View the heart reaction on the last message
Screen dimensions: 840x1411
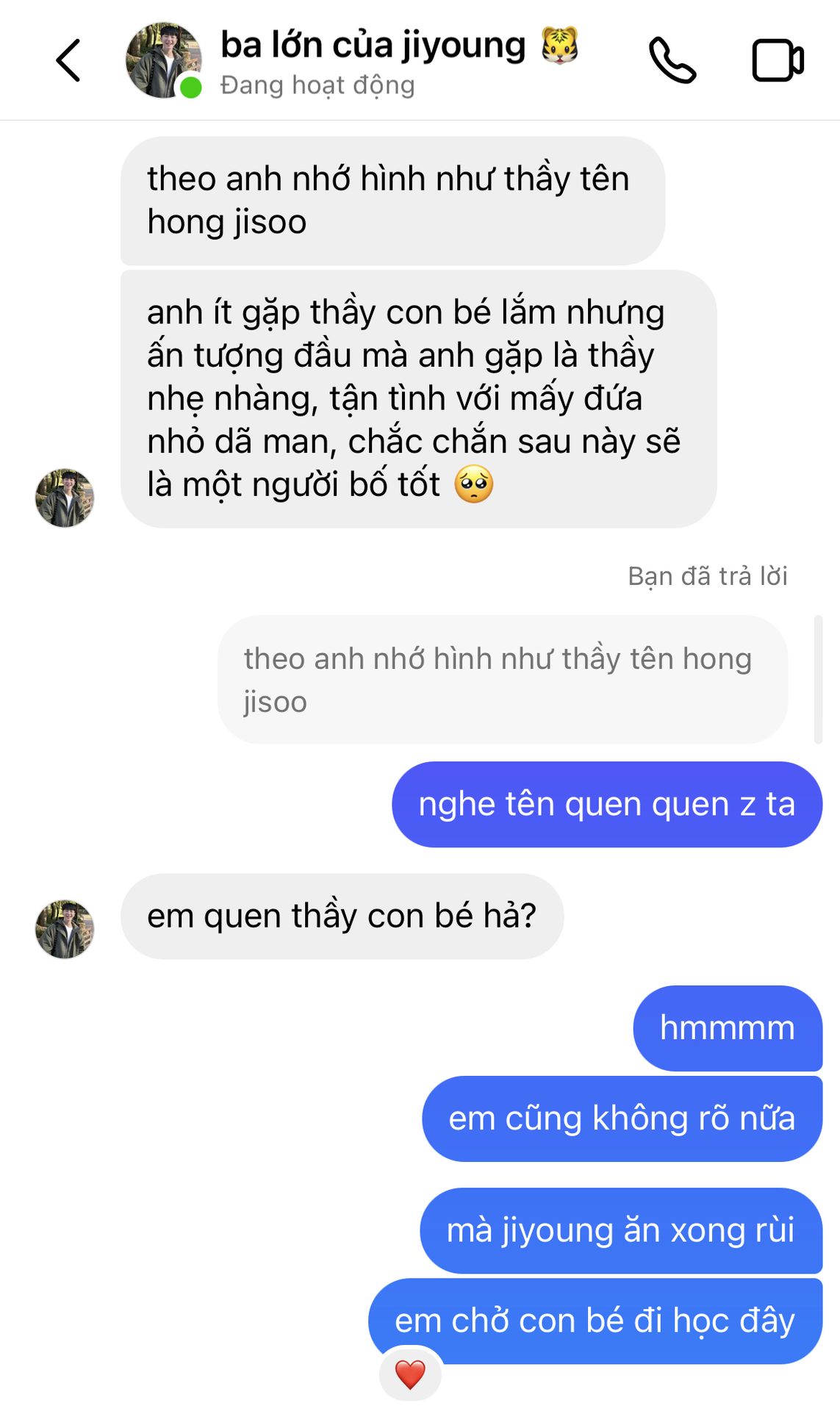[x=410, y=1374]
